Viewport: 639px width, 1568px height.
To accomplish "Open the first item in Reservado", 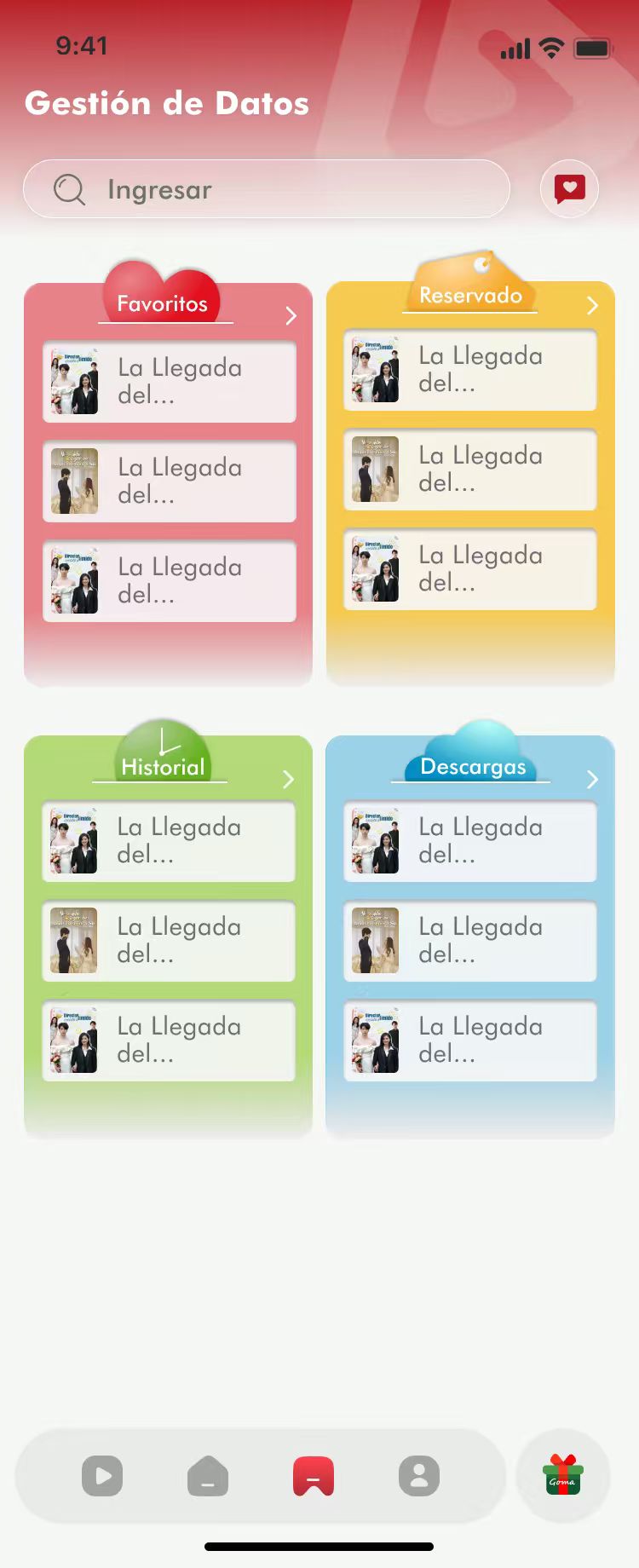I will pos(470,370).
